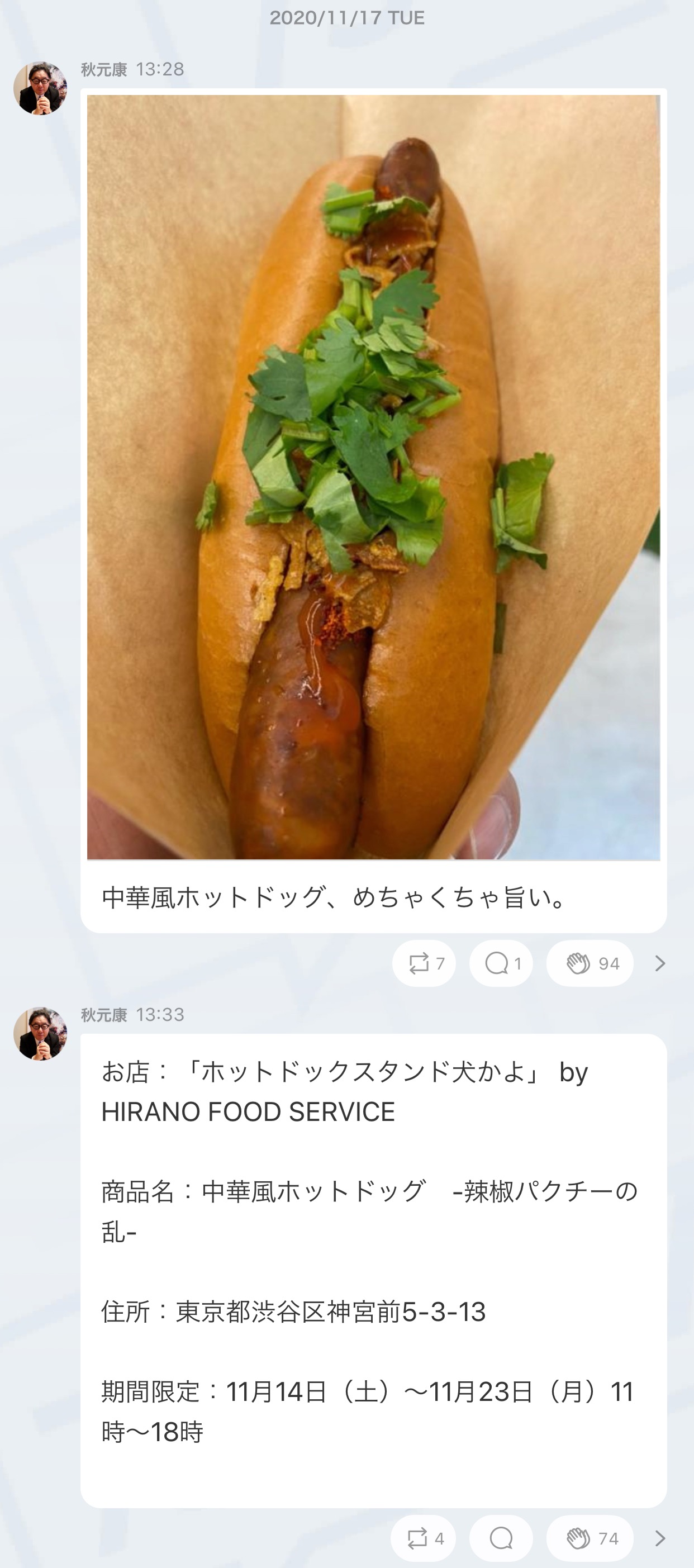The image size is (694, 1568).
Task: Comment on the 13:28 hot dog post
Action: point(501,963)
